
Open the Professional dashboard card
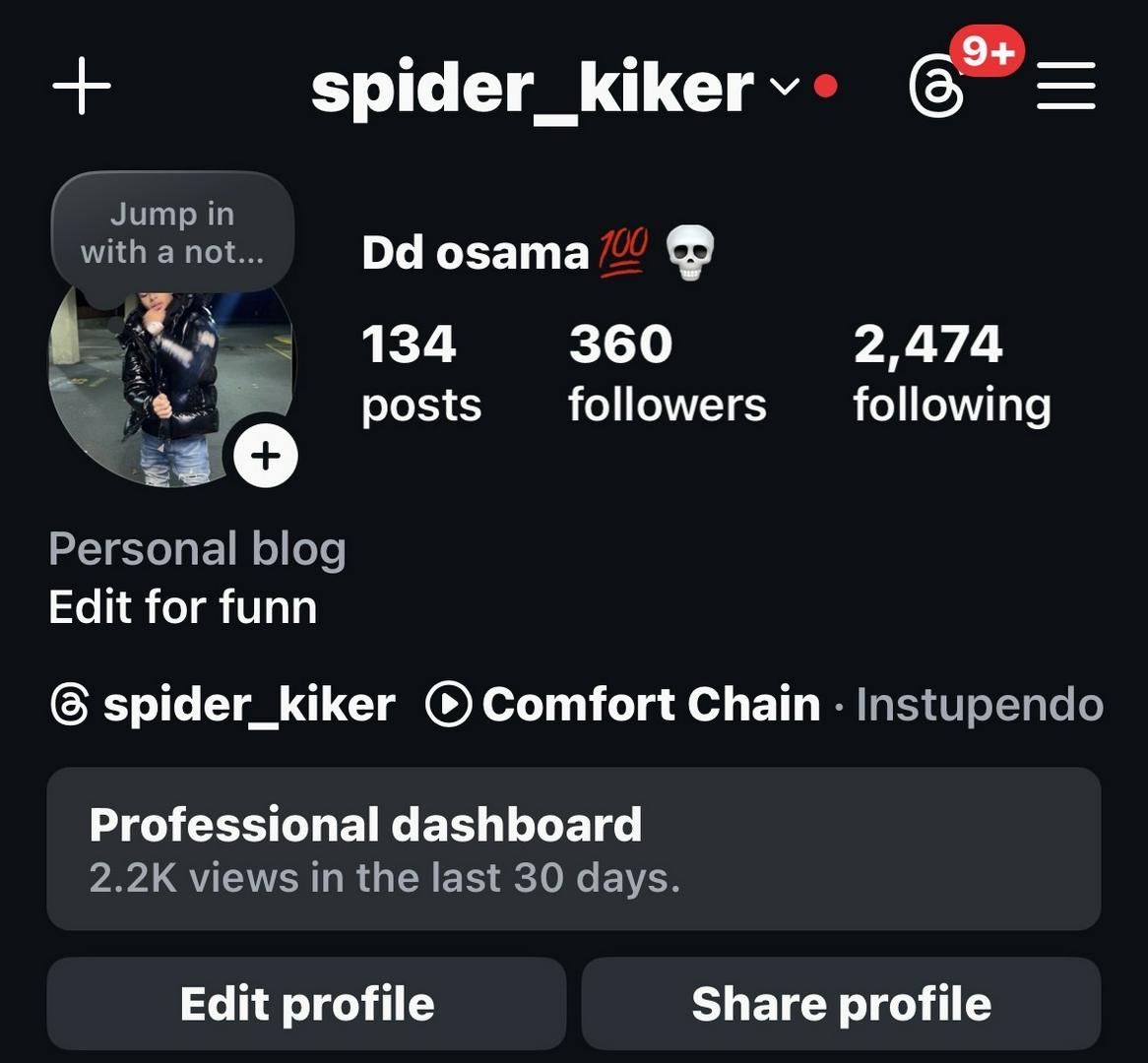(573, 848)
